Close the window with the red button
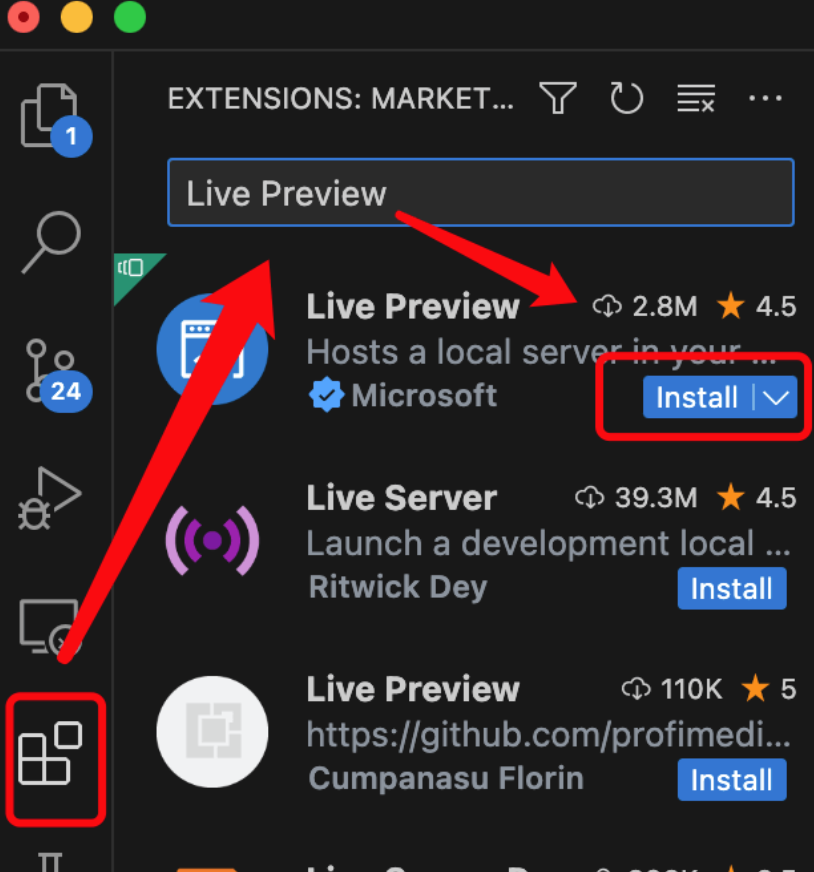Screen dimensions: 814x872 22,17
